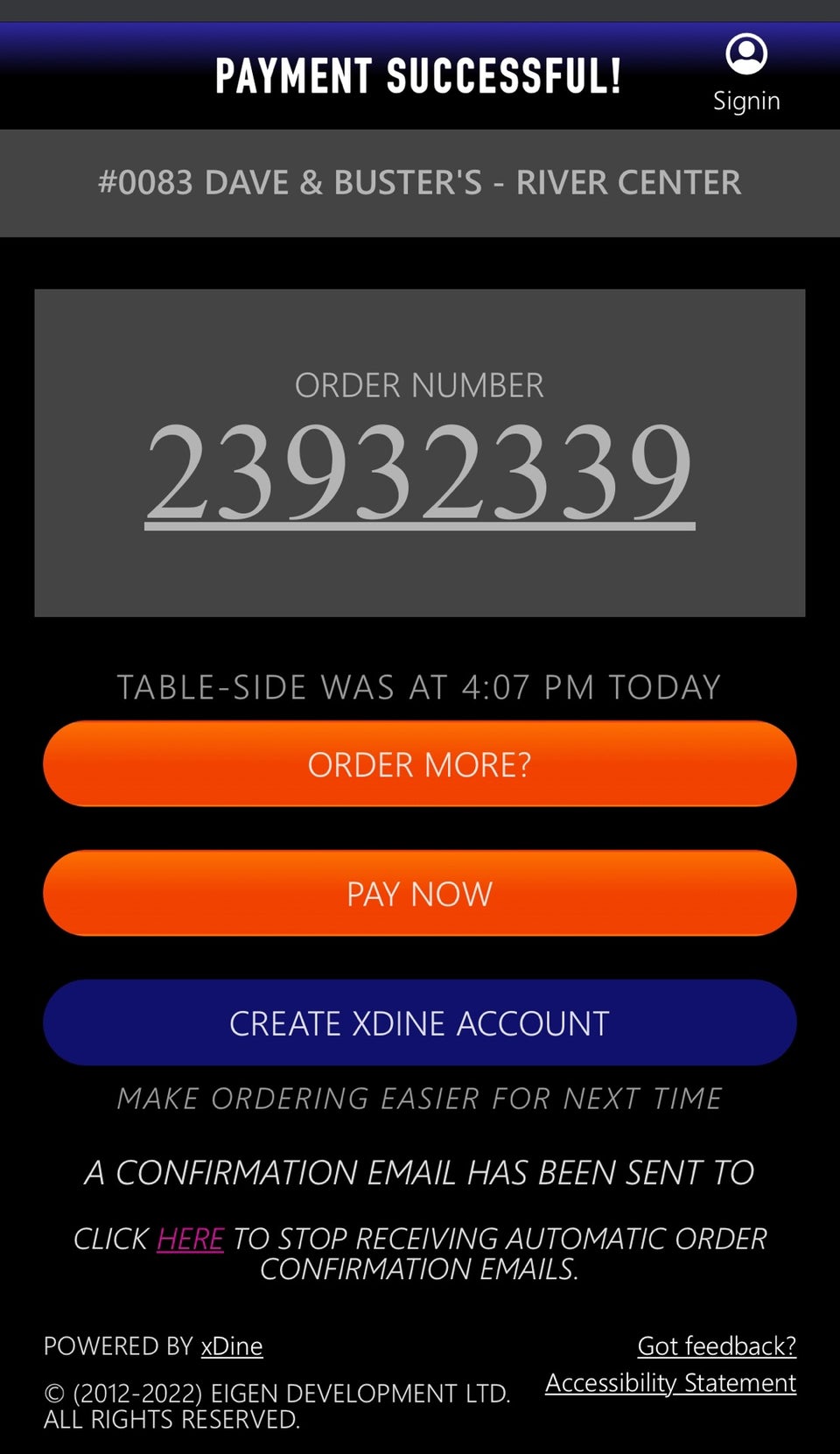Open the xDine link in footer
The height and width of the screenshot is (1454, 840).
(x=232, y=1345)
